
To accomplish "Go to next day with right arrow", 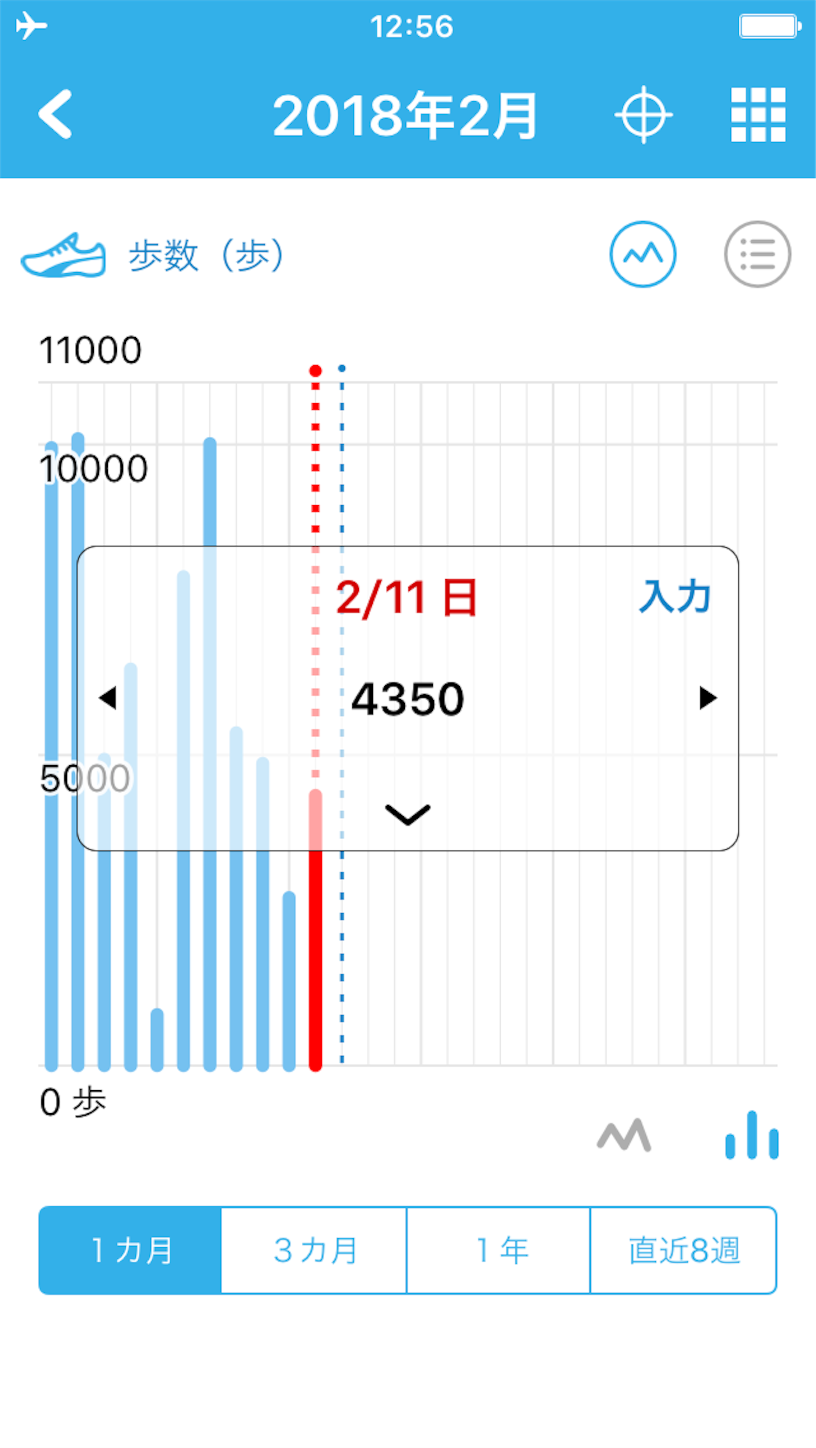I will point(708,698).
